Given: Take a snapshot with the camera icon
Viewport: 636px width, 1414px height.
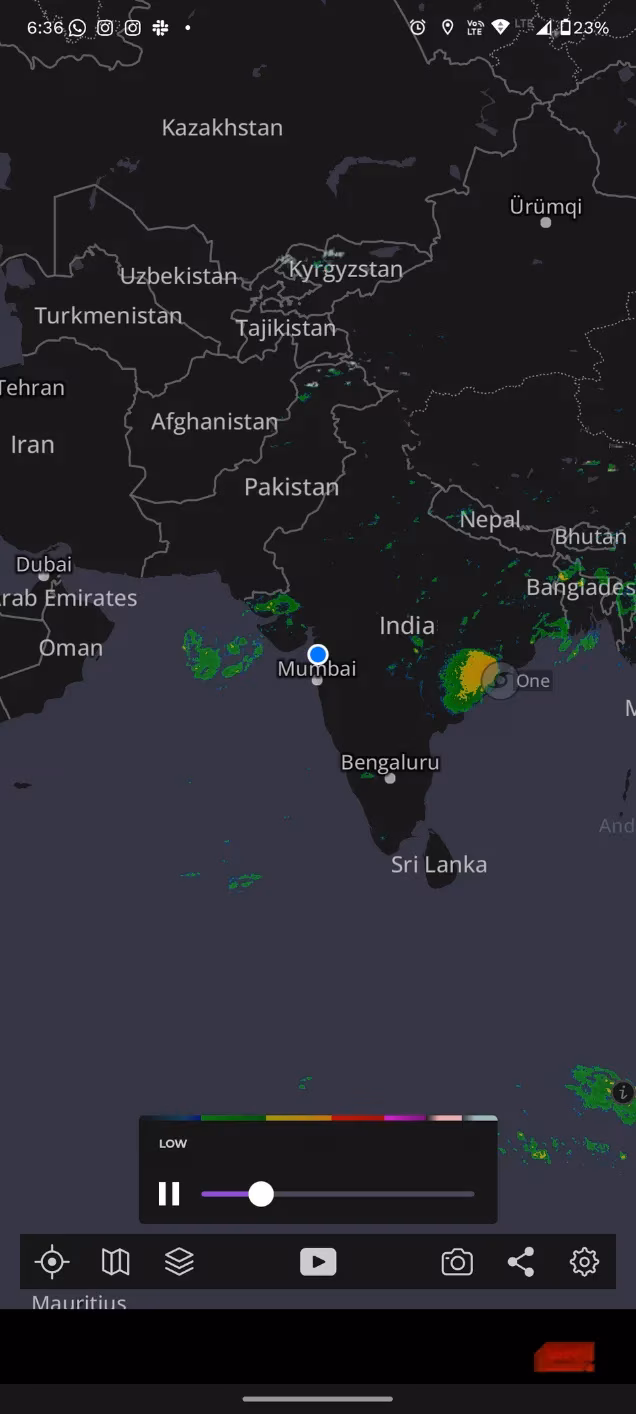Looking at the screenshot, I should [x=457, y=1262].
